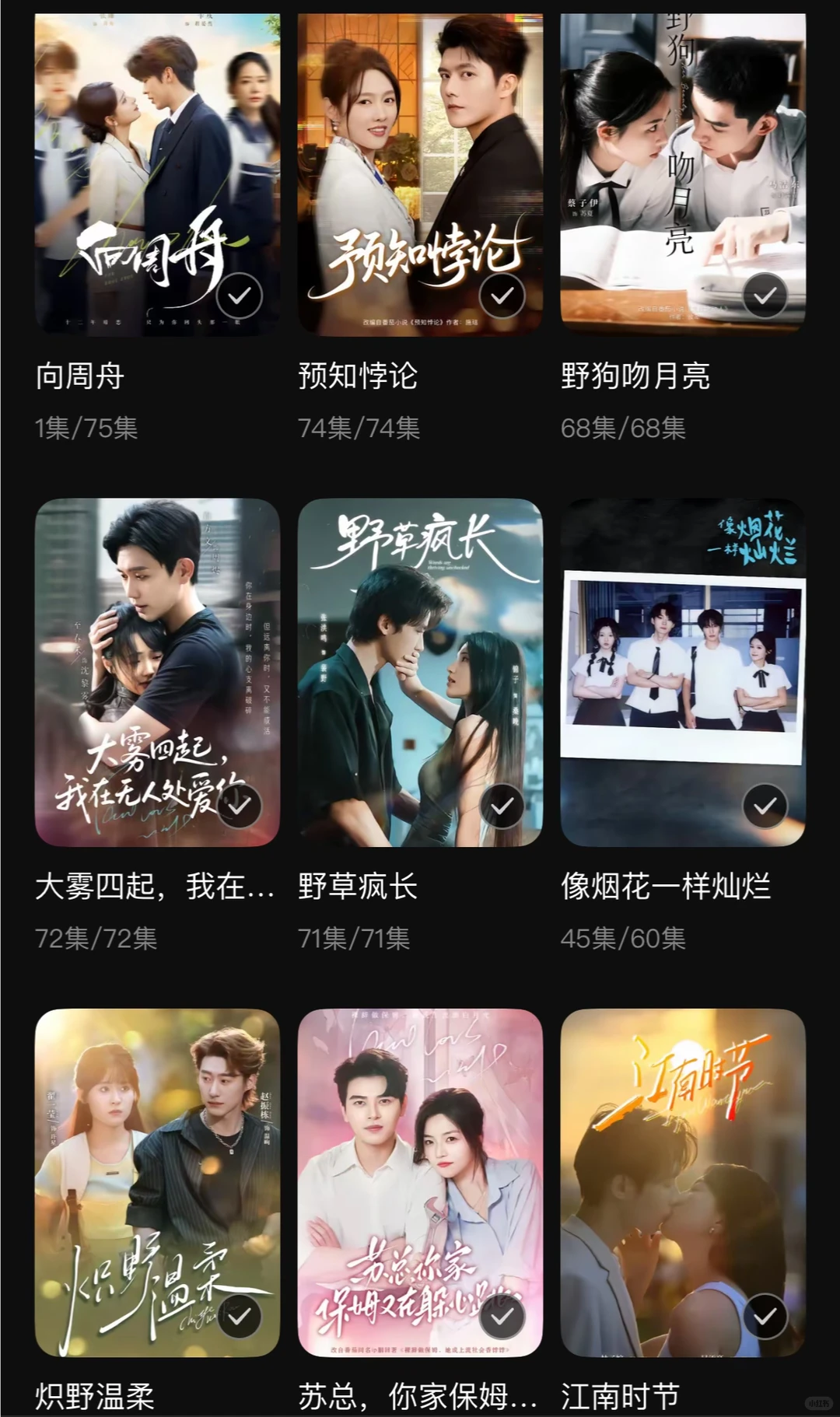This screenshot has height=1417, width=840.
Task: Check the circle on 野狗吻月亮
Action: (x=765, y=296)
